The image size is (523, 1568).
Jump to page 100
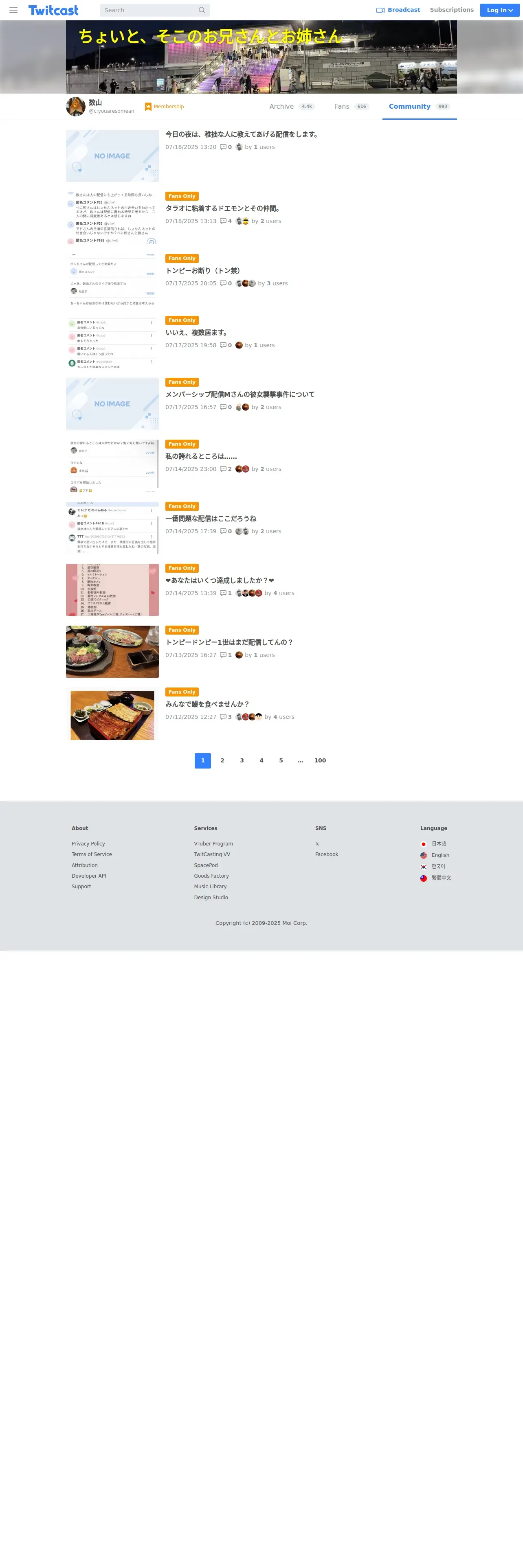pyautogui.click(x=320, y=760)
